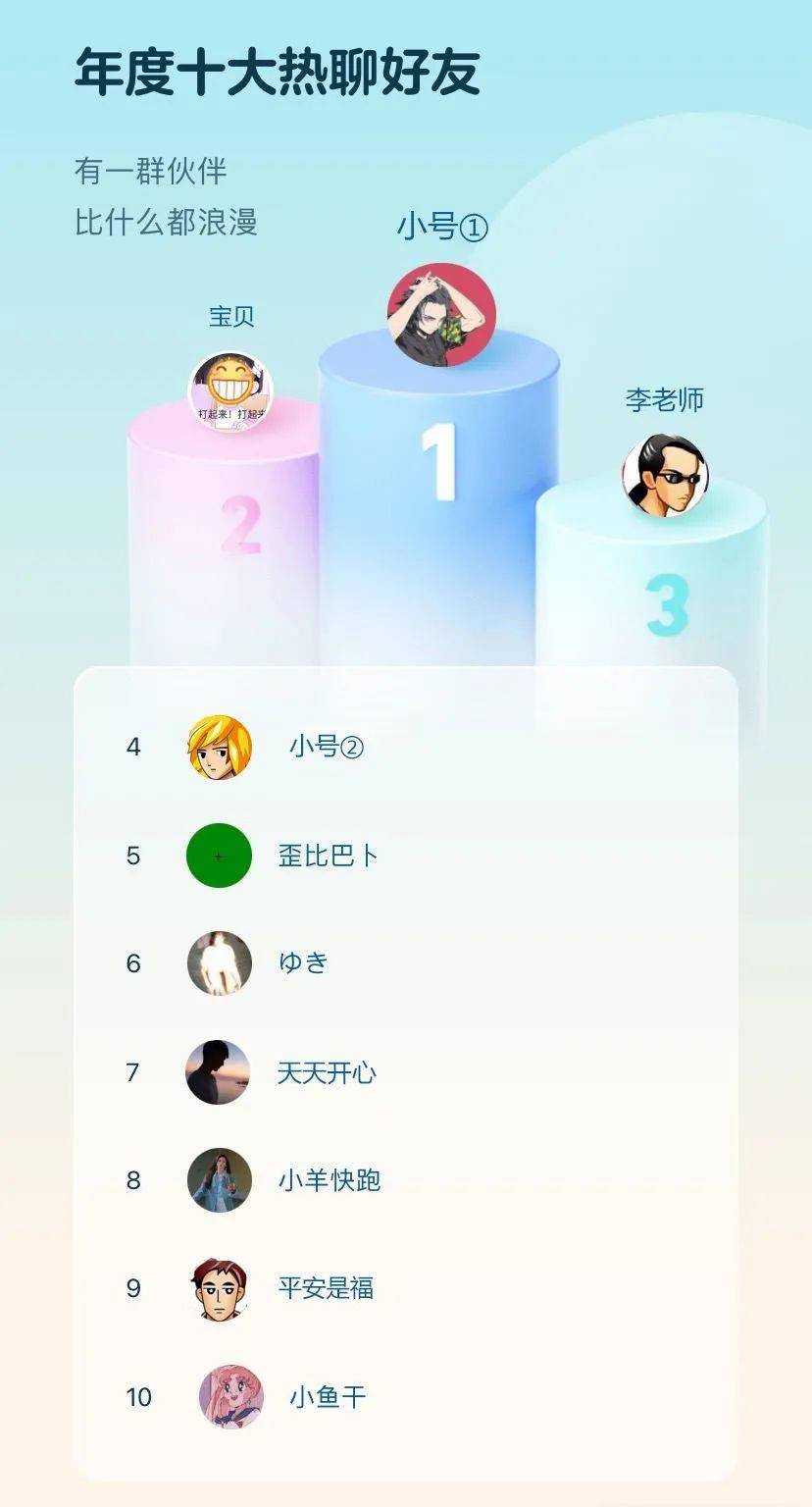
Task: Select the avatar beside ゆき
Action: coord(218,963)
